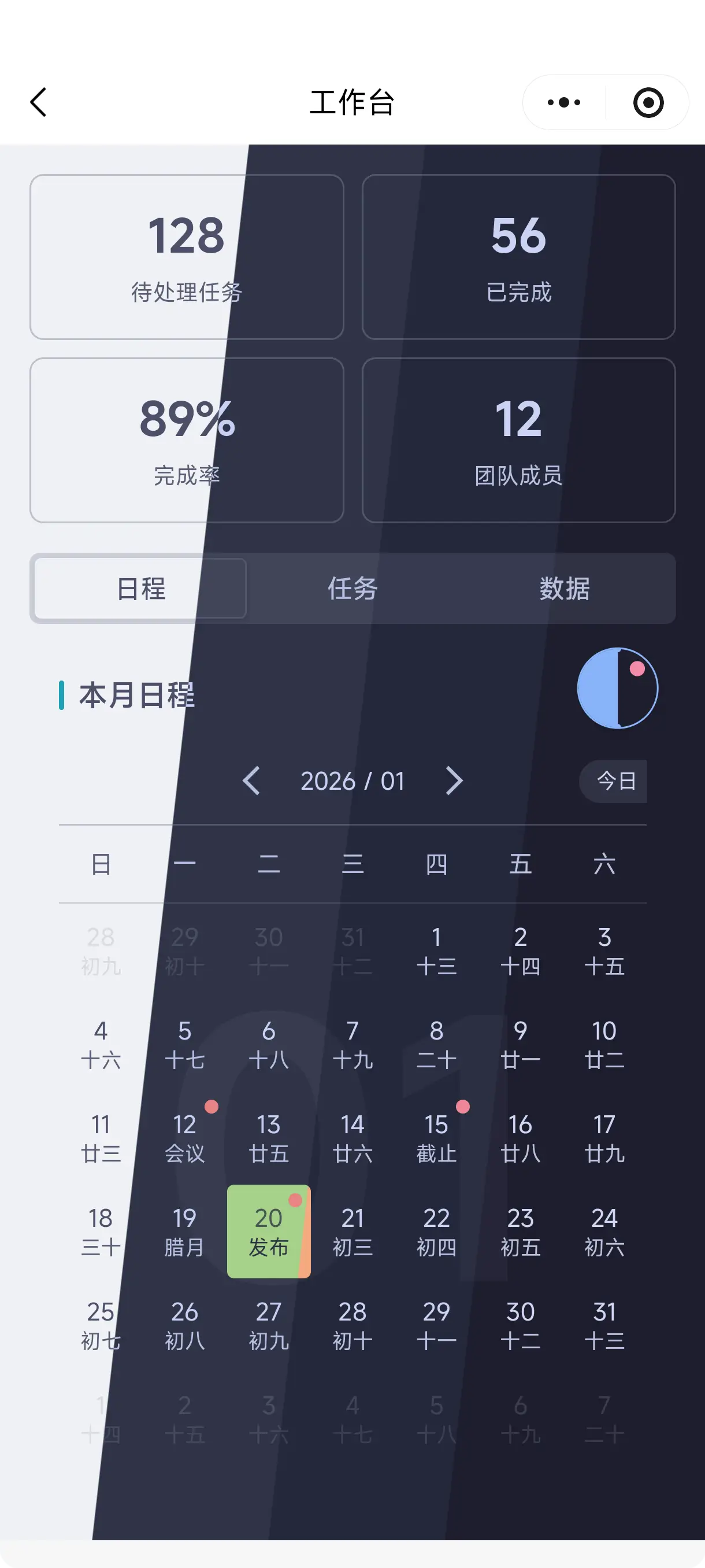Switch to the 任务 tab
This screenshot has height=1568, width=705.
[352, 589]
